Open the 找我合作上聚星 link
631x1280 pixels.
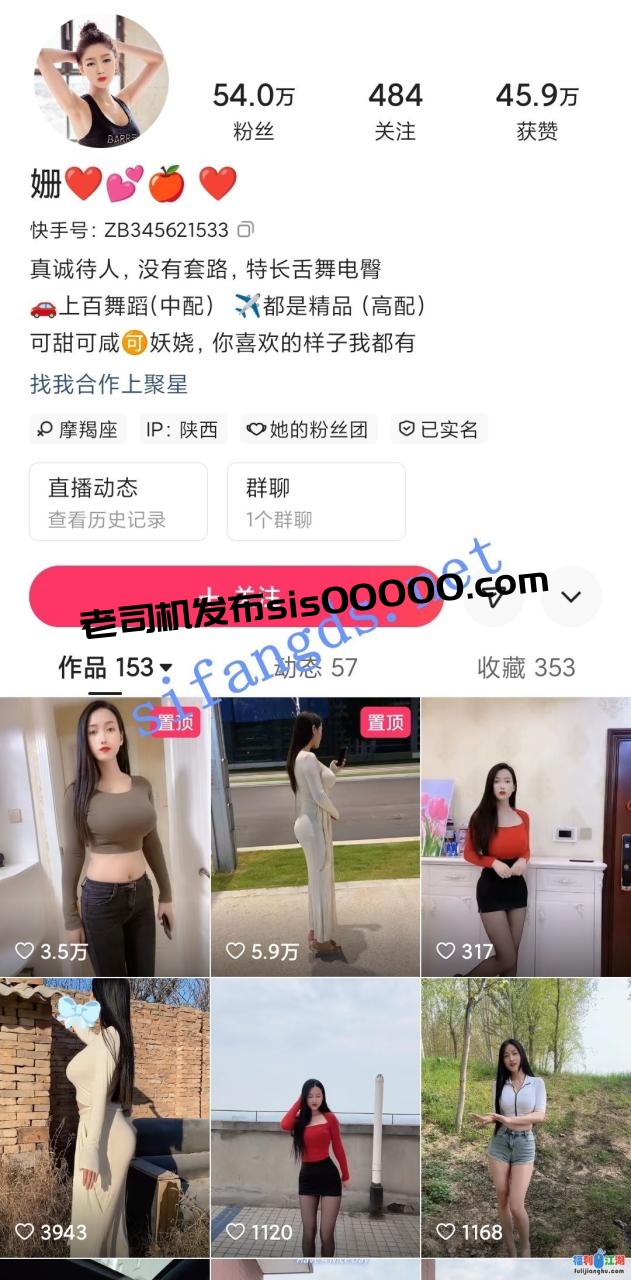pyautogui.click(x=109, y=384)
